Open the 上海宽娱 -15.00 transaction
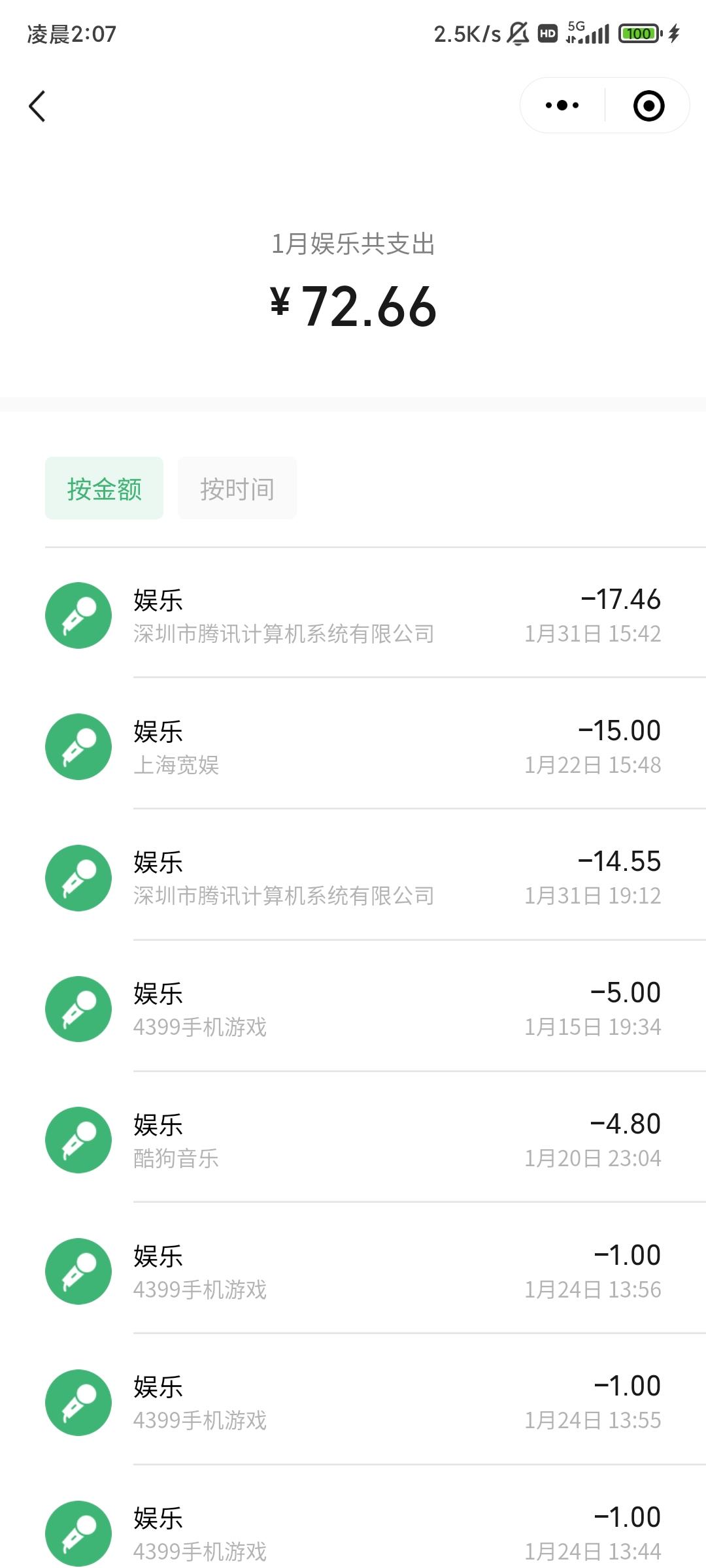 click(x=353, y=746)
